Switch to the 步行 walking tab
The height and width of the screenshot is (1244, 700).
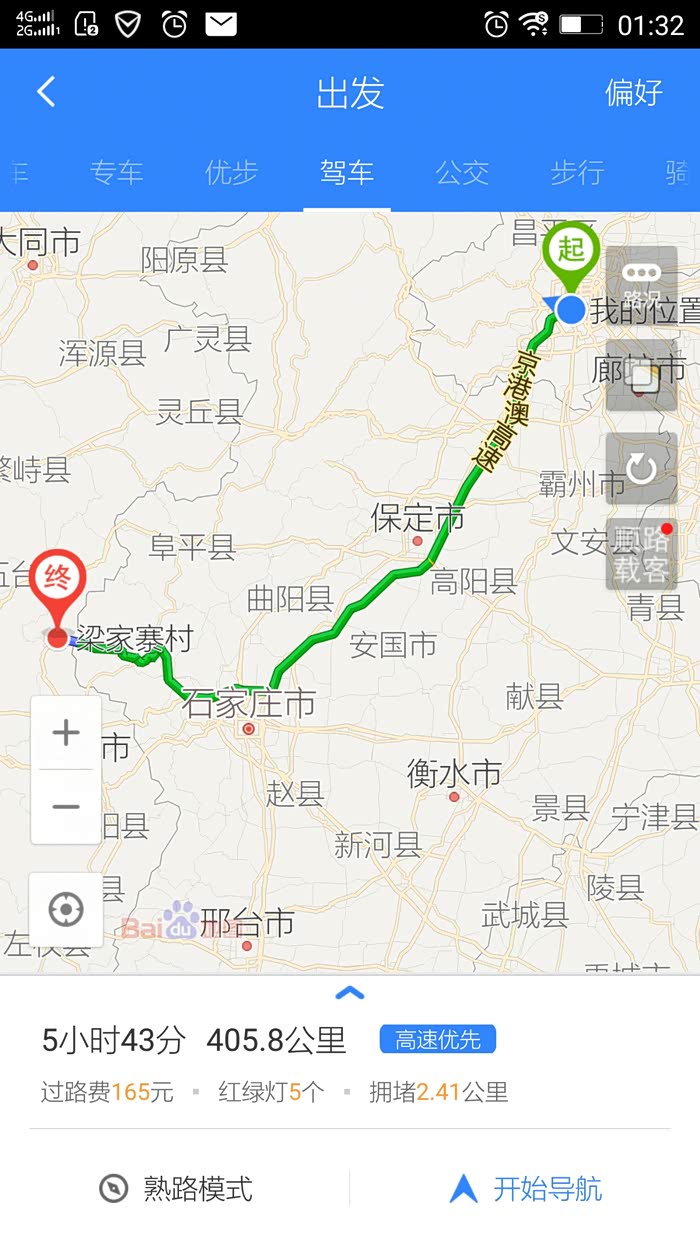point(577,173)
